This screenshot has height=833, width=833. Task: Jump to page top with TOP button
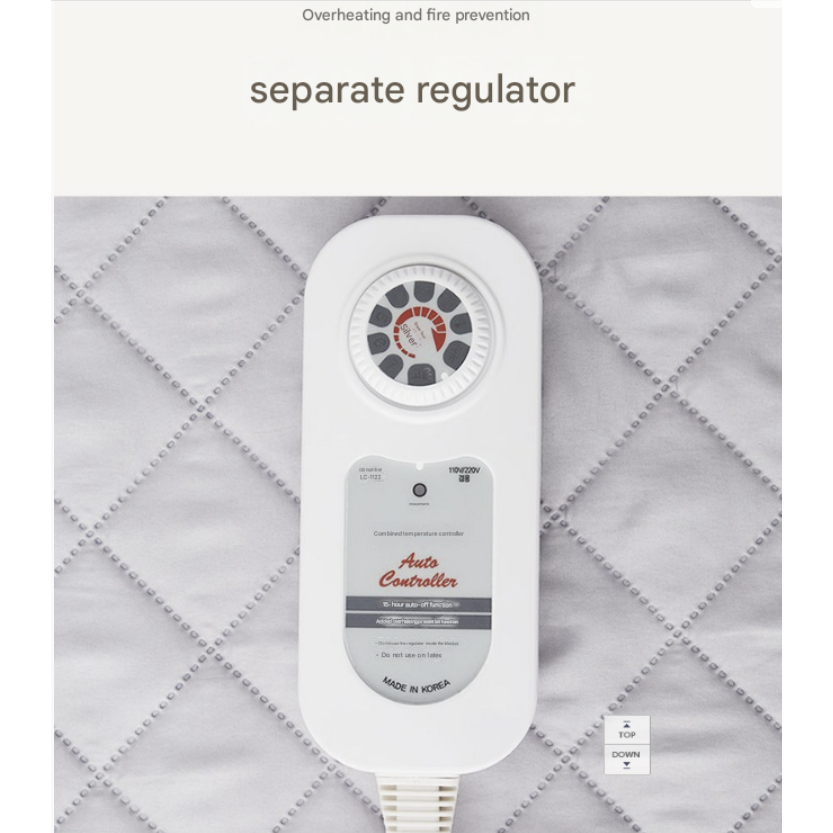pos(627,730)
